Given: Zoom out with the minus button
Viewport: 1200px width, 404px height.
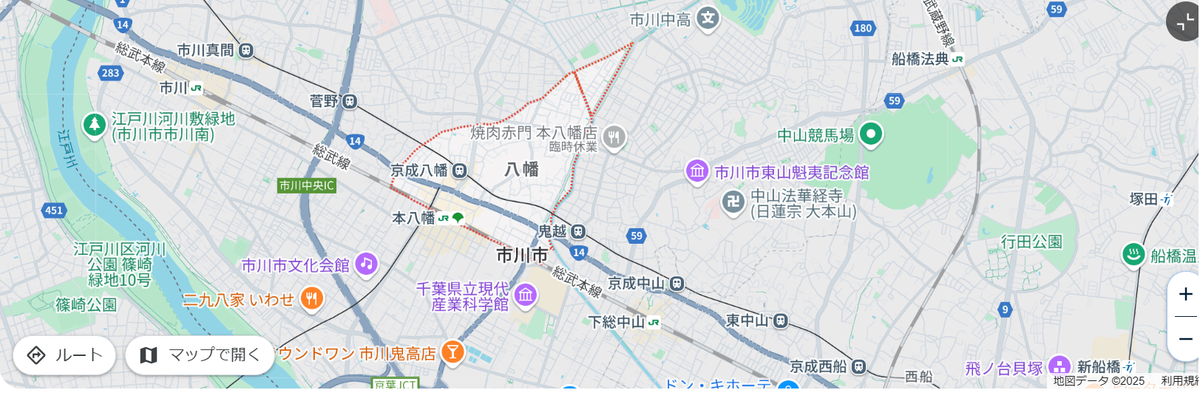Looking at the screenshot, I should [1185, 339].
